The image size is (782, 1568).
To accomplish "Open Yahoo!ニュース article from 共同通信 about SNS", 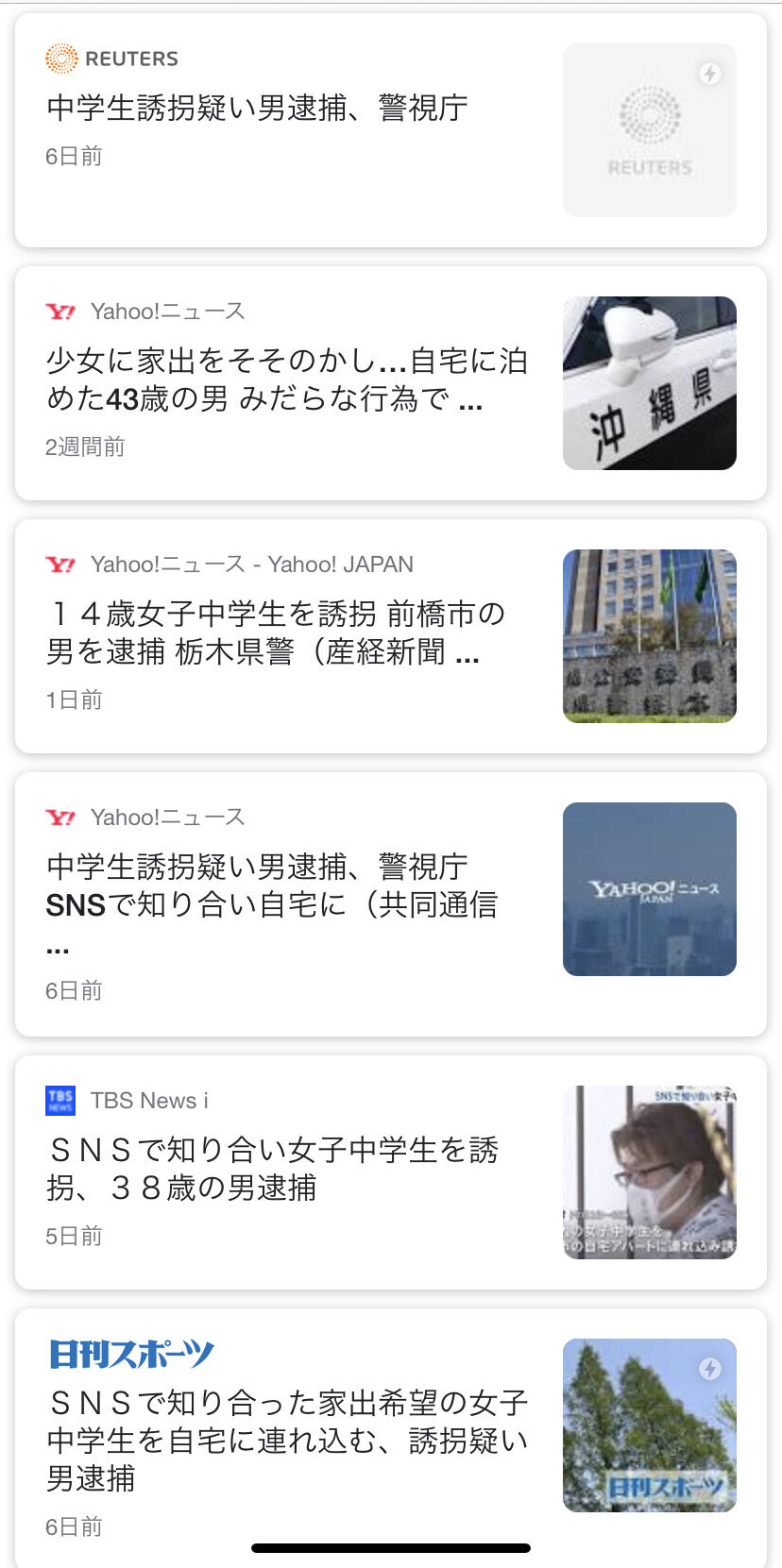I will tap(391, 904).
